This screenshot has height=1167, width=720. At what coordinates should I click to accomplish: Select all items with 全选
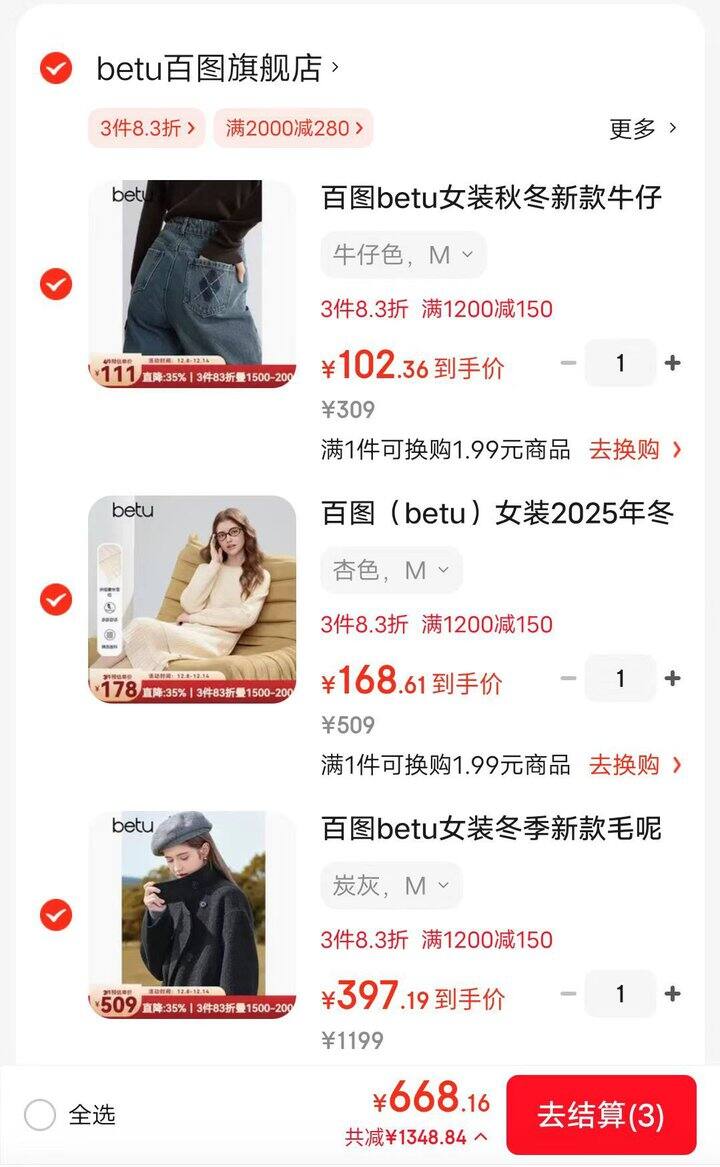[40, 1115]
